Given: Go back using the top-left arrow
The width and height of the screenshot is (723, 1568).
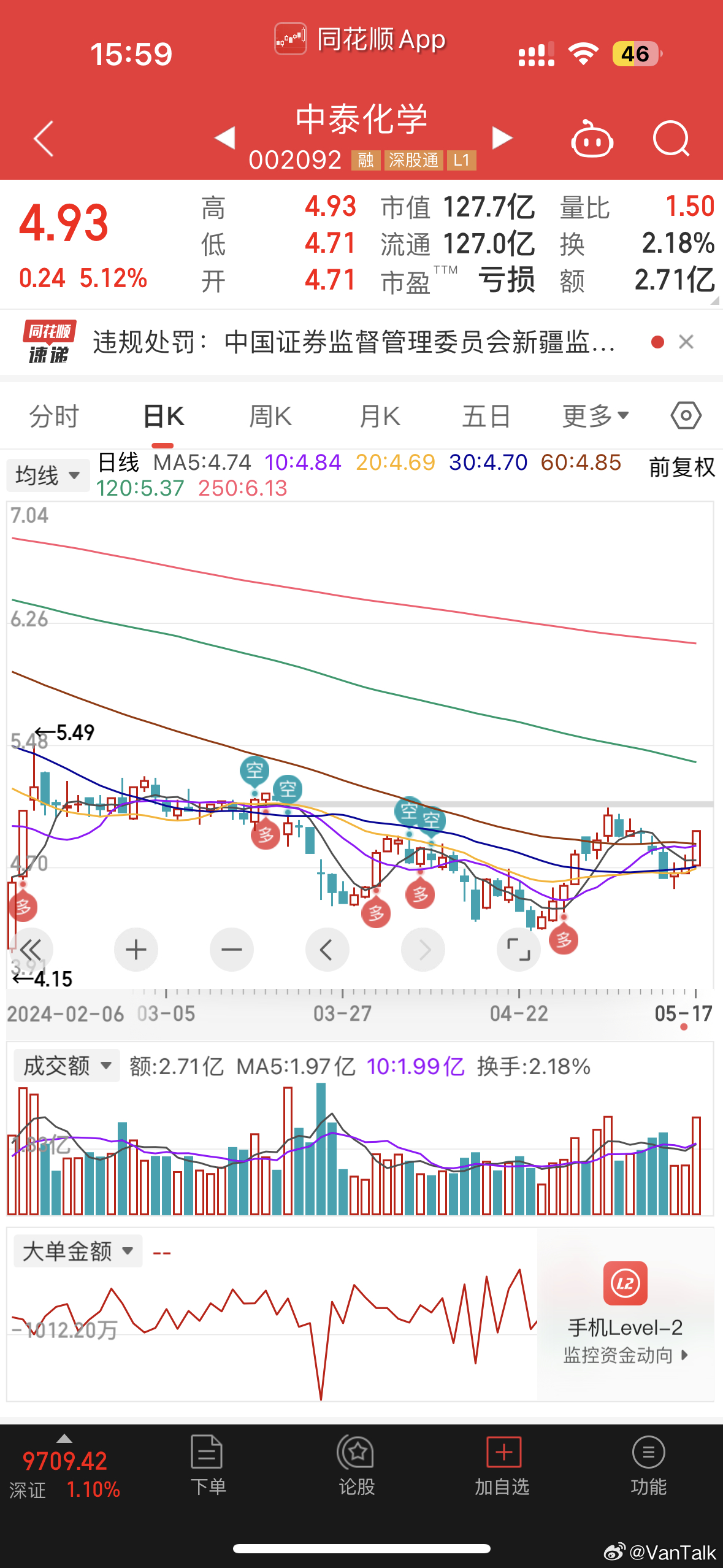Looking at the screenshot, I should click(44, 138).
